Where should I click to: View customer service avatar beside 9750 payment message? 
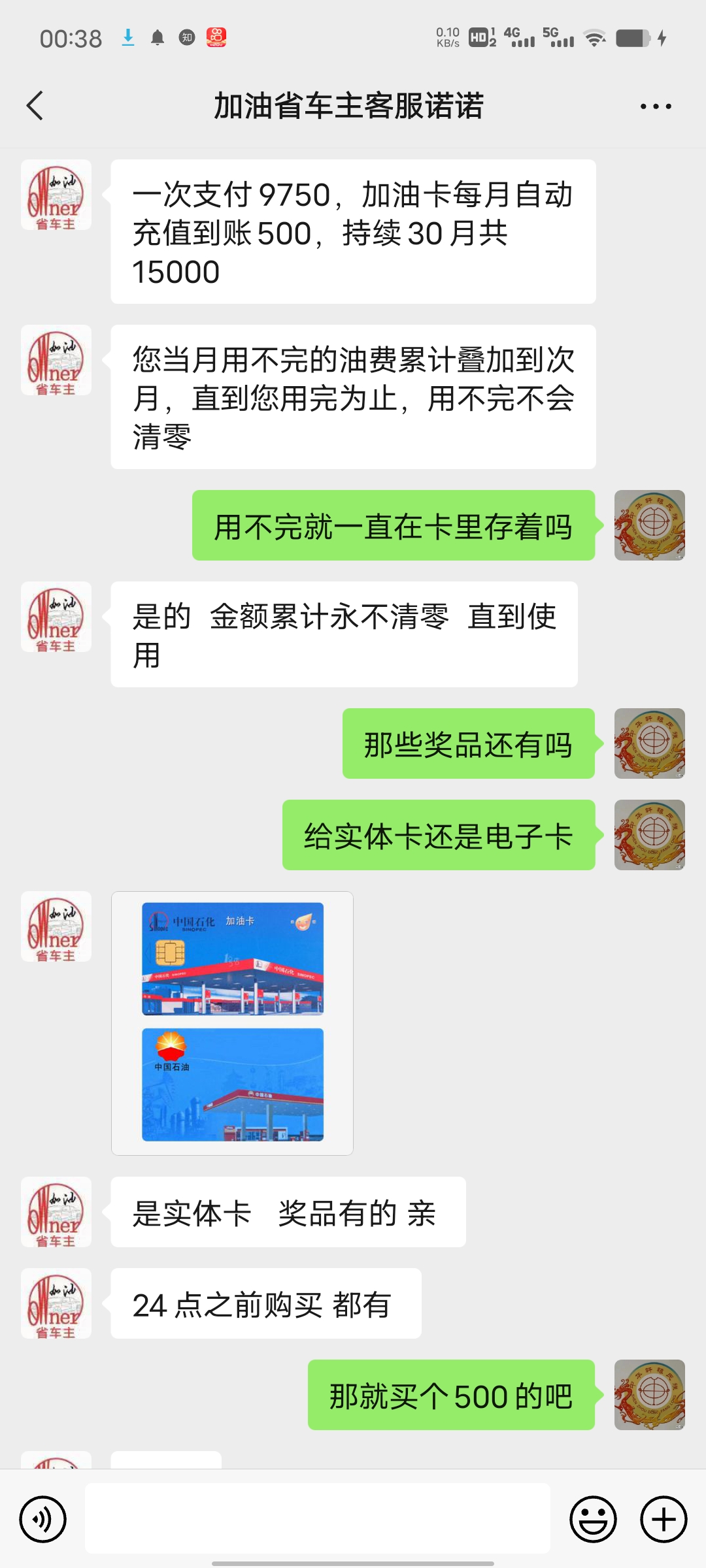pos(56,195)
